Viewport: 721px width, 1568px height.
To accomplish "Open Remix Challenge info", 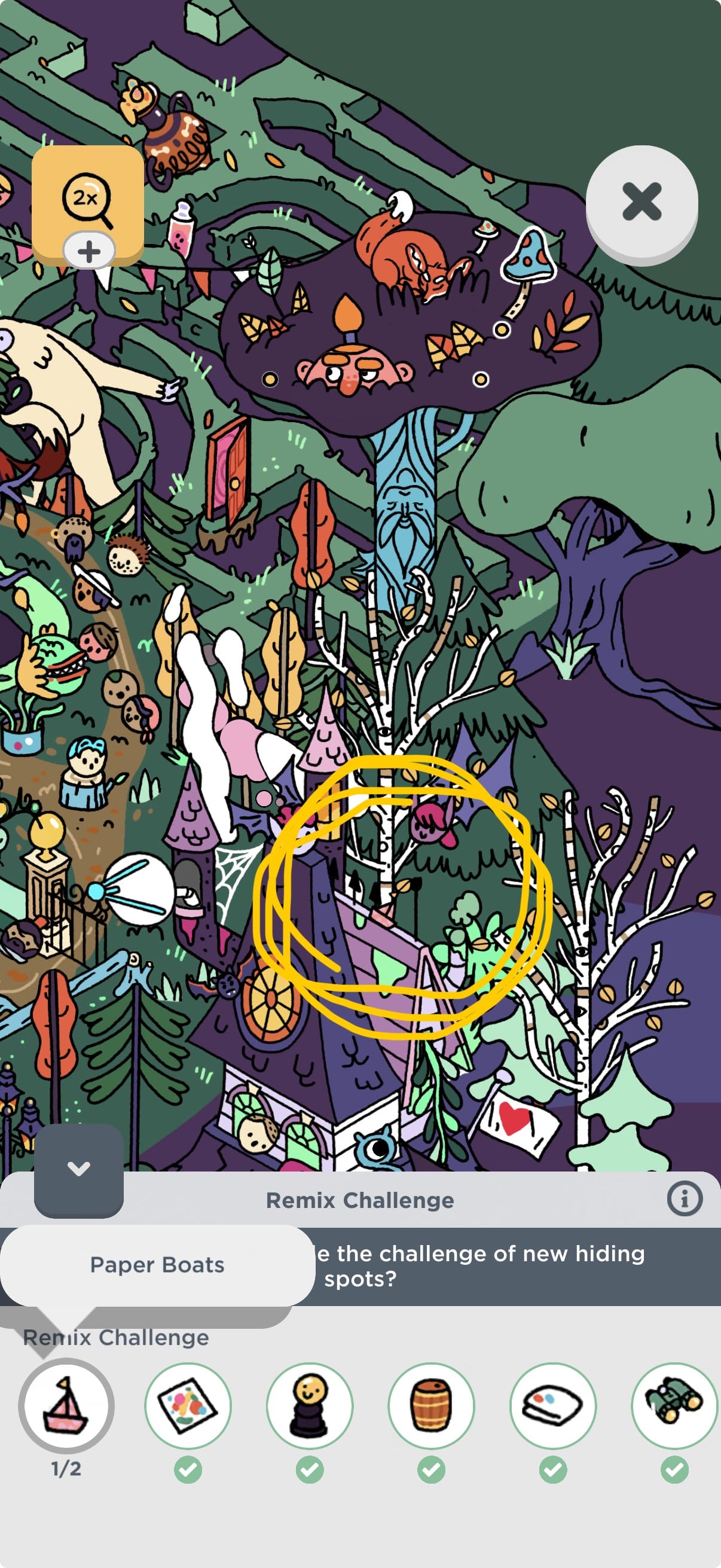I will (684, 1198).
